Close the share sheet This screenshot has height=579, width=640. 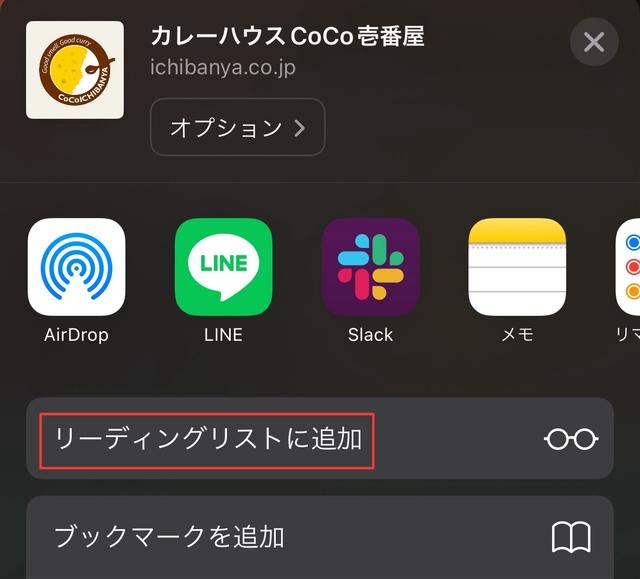[594, 42]
